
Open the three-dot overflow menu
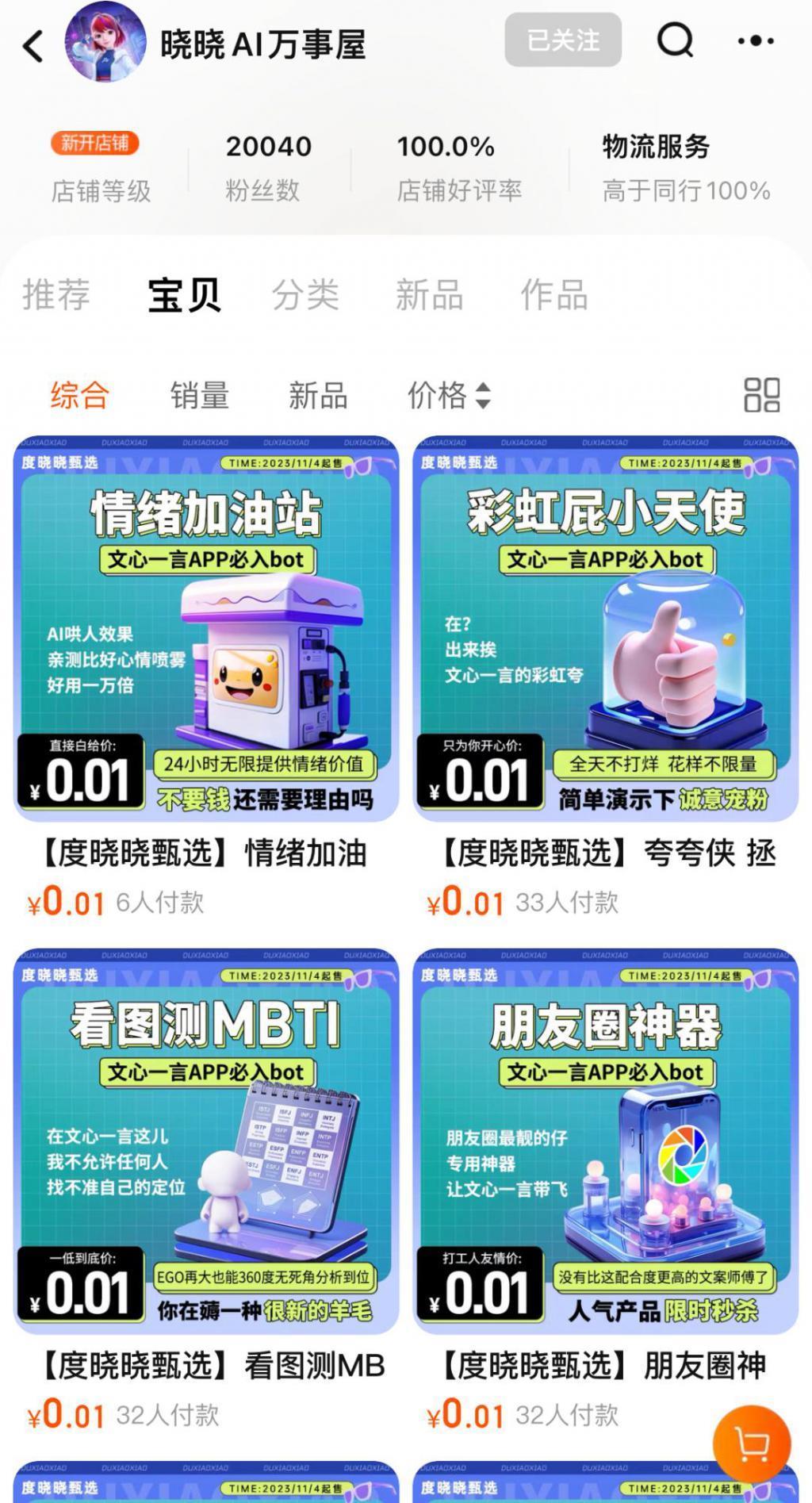point(755,40)
